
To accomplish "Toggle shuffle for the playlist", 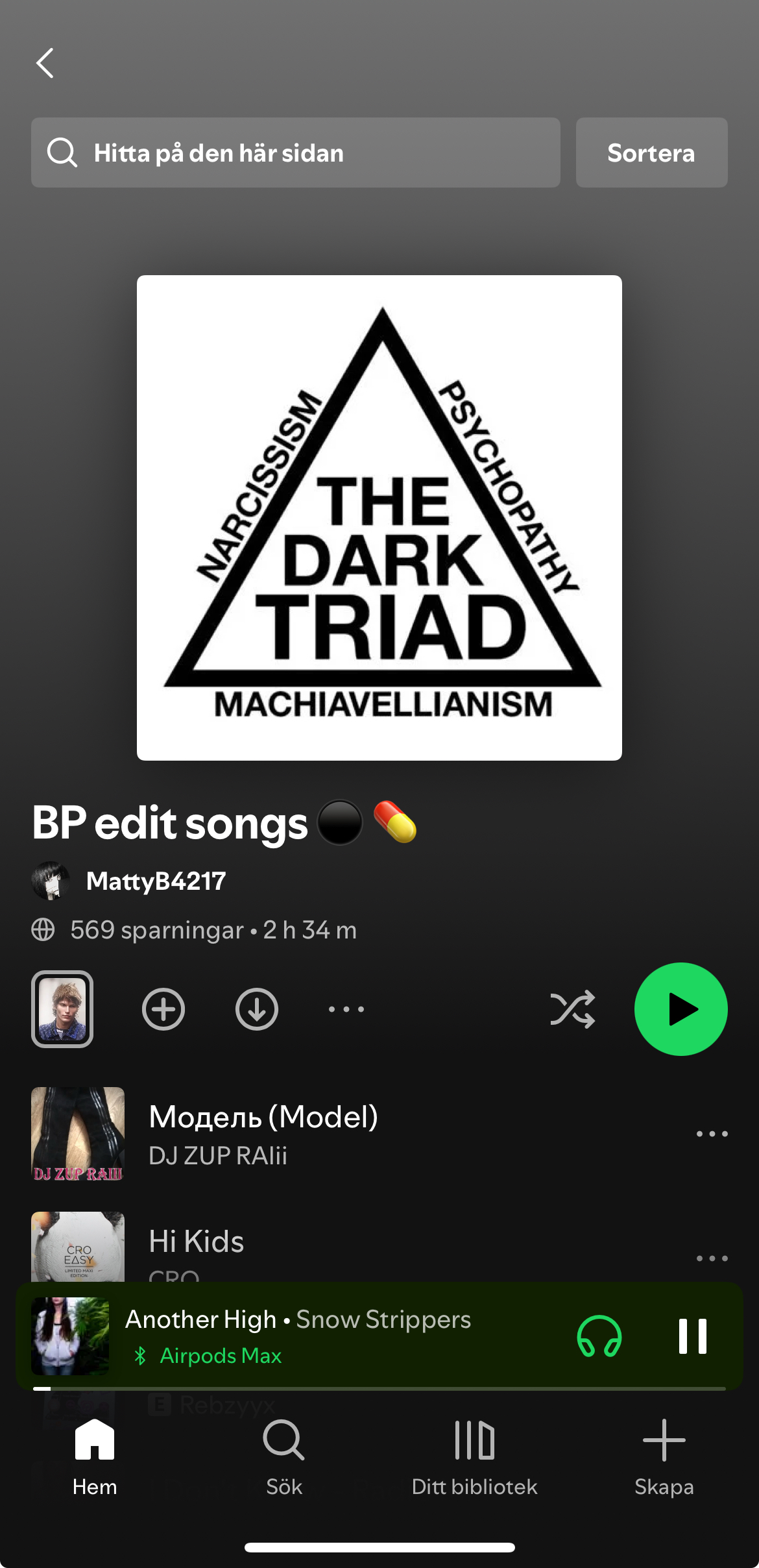I will click(x=572, y=1009).
